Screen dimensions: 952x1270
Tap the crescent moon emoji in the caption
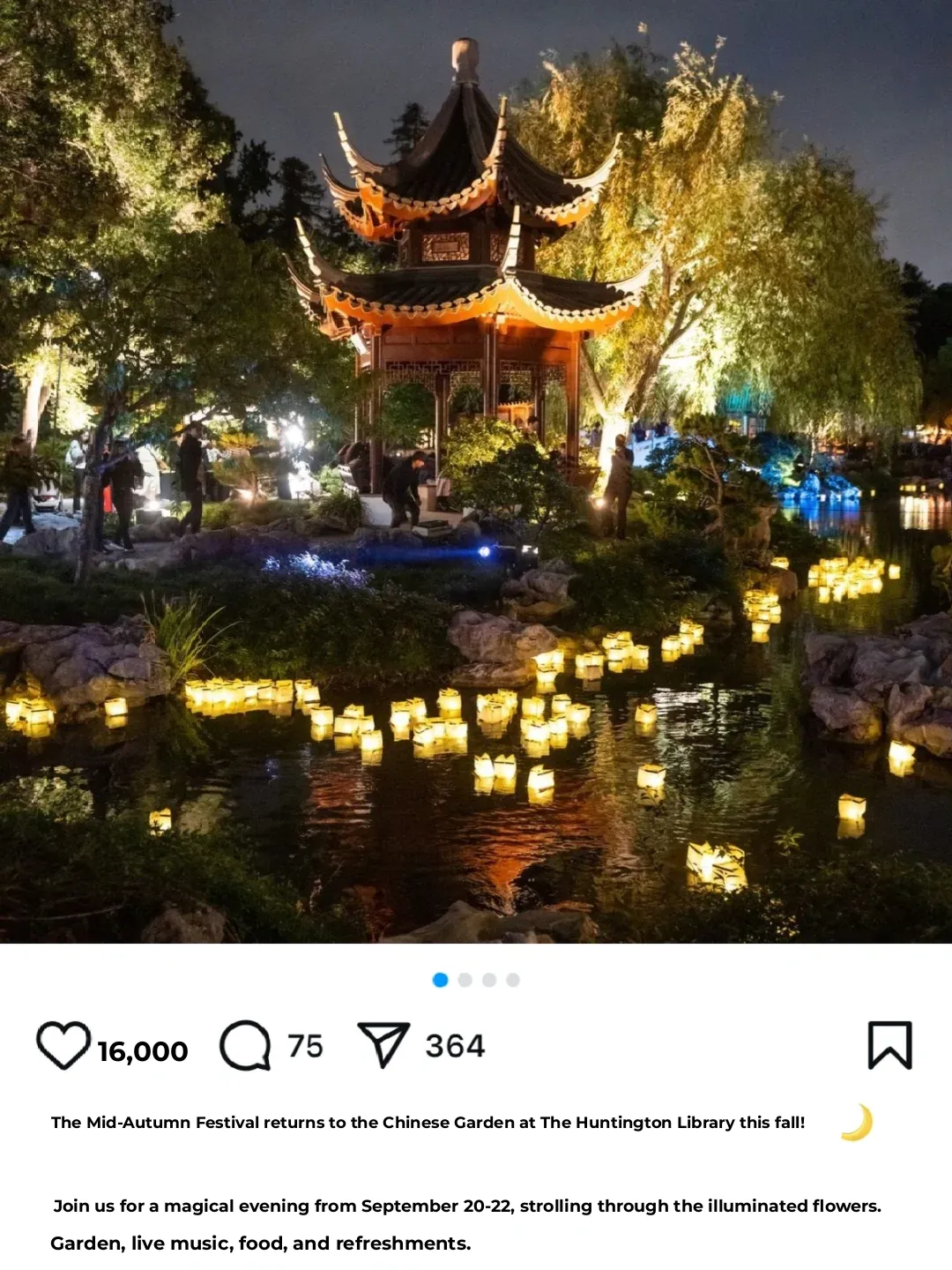click(x=861, y=1122)
